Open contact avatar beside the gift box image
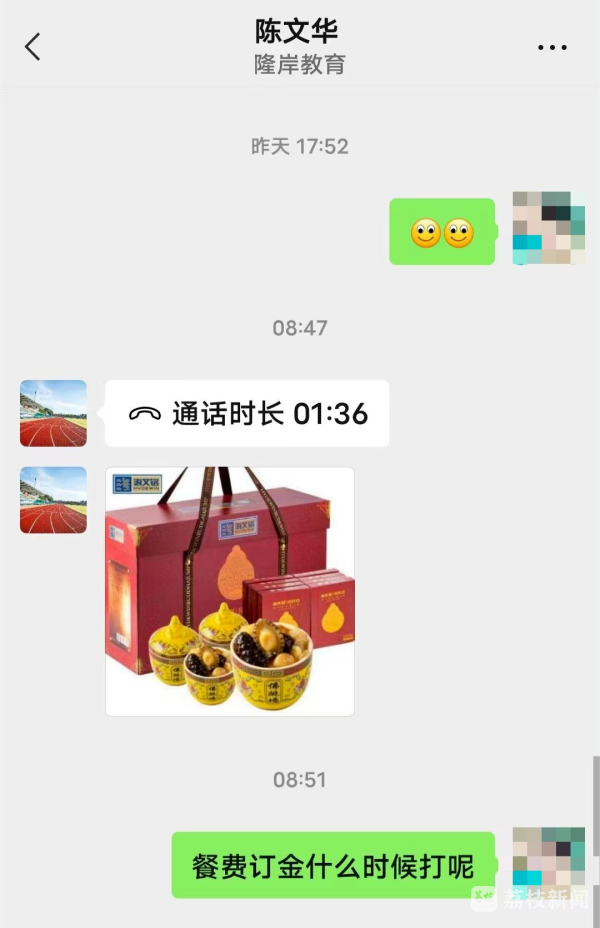Viewport: 600px width, 928px height. (x=53, y=500)
